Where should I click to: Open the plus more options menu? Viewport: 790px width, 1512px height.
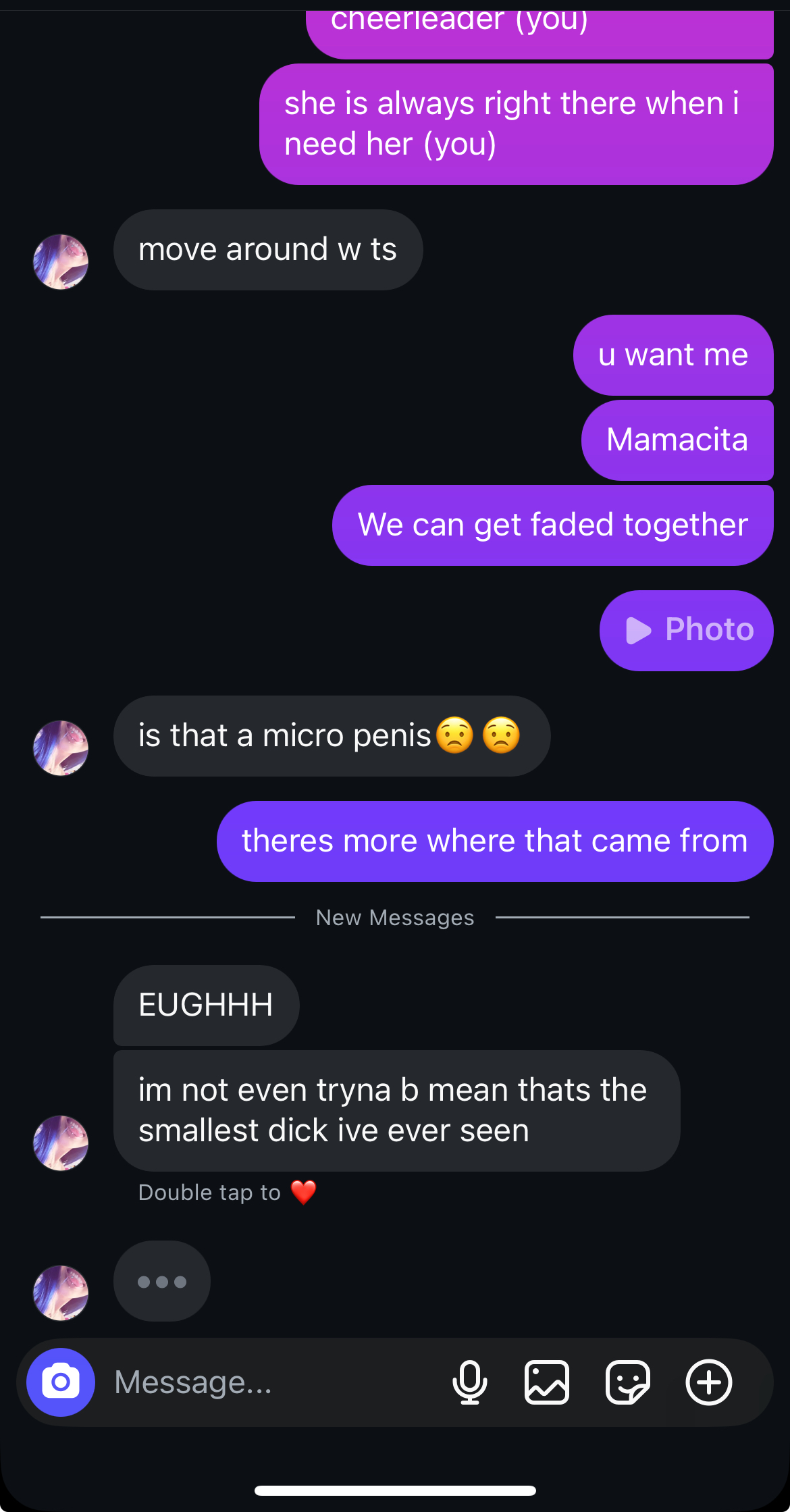pyautogui.click(x=708, y=1382)
